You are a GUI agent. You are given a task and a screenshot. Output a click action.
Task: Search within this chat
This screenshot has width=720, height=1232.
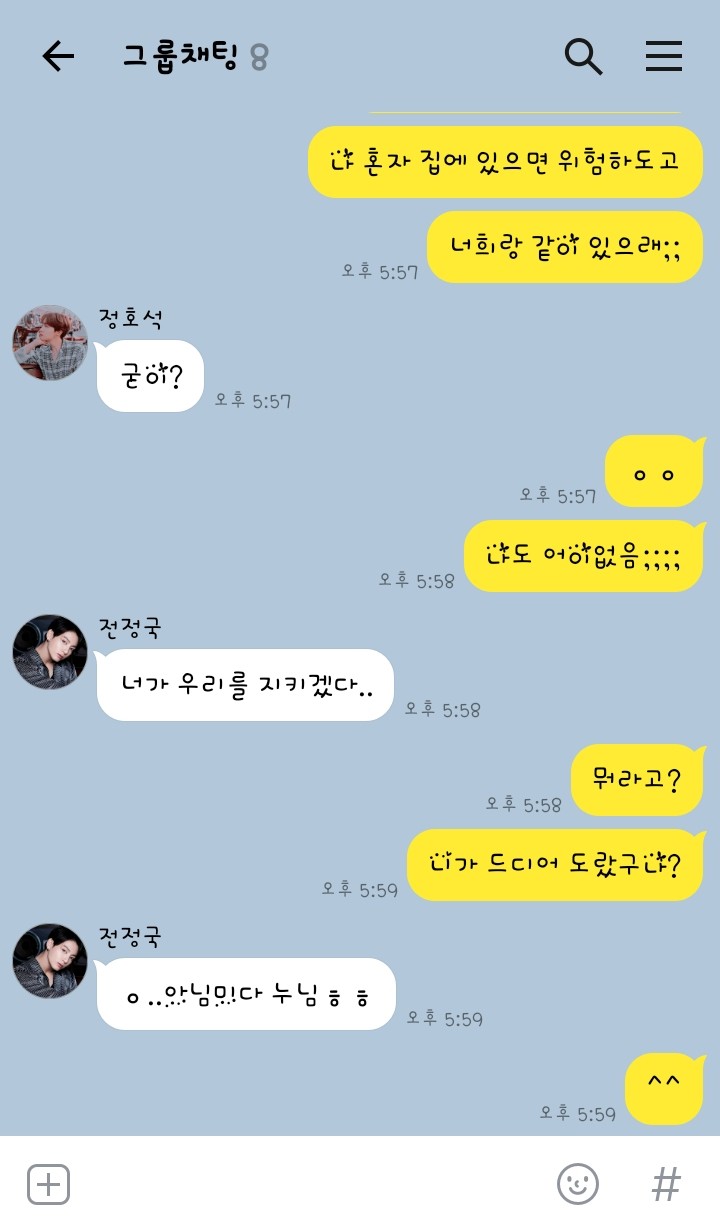click(x=583, y=57)
